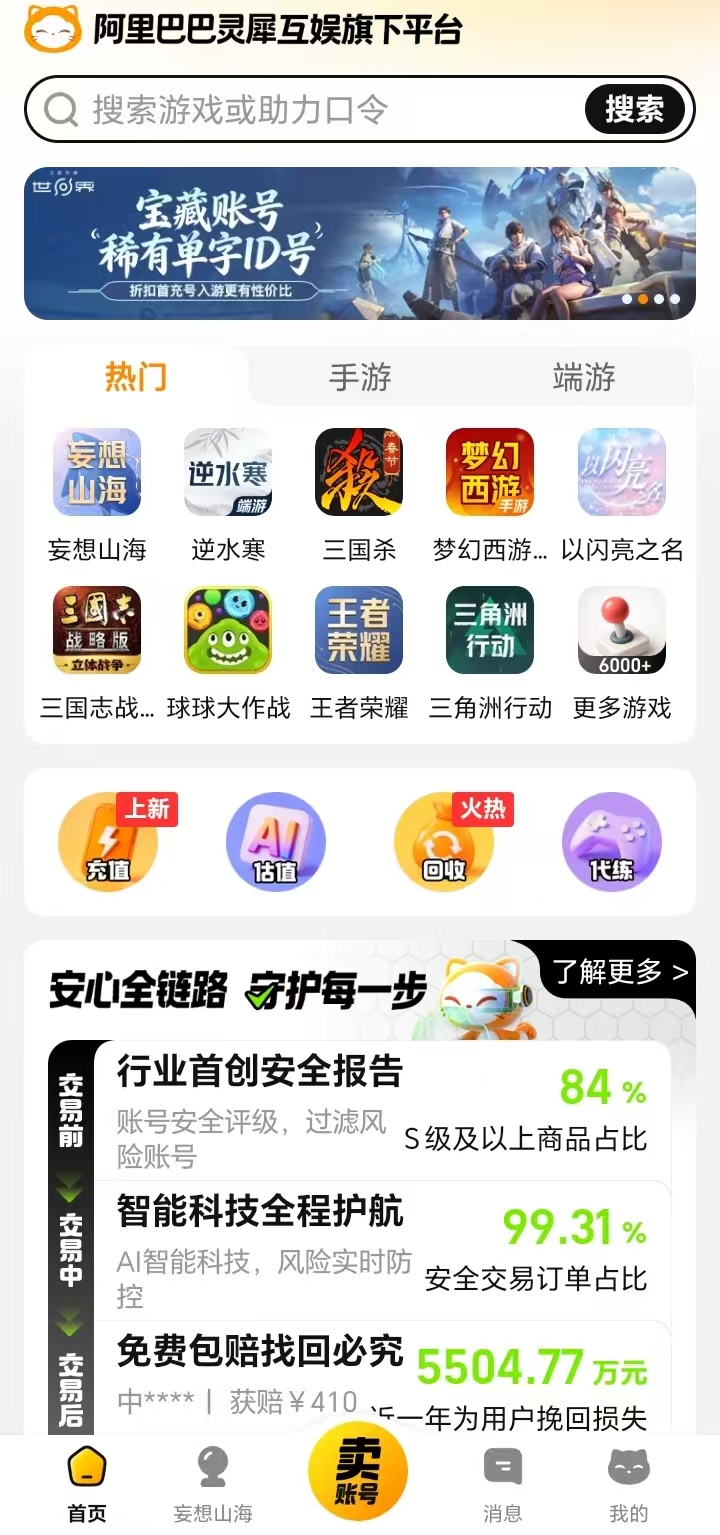Open the 宝藏账号 promotional banner
Viewport: 720px width, 1535px height.
360,244
